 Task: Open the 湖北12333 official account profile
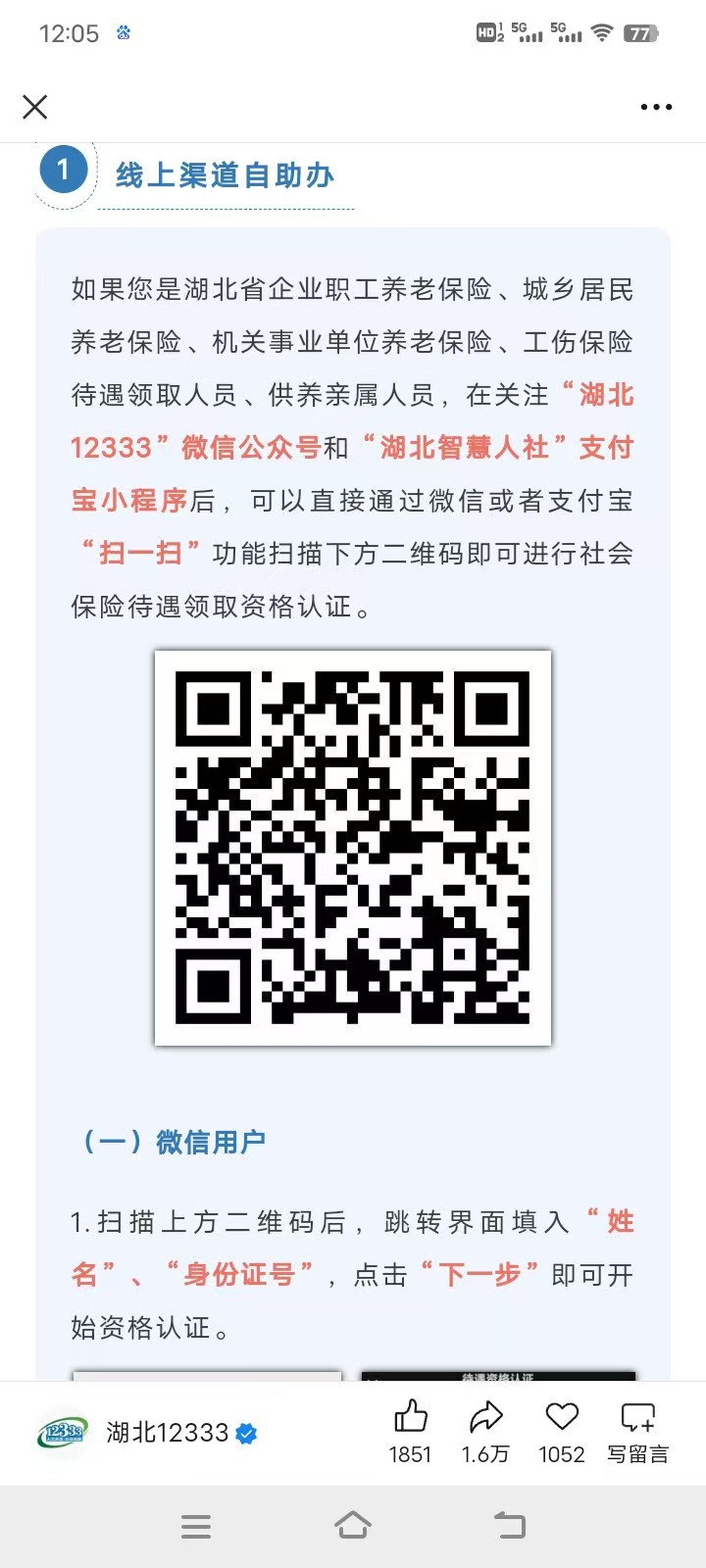coord(167,1433)
